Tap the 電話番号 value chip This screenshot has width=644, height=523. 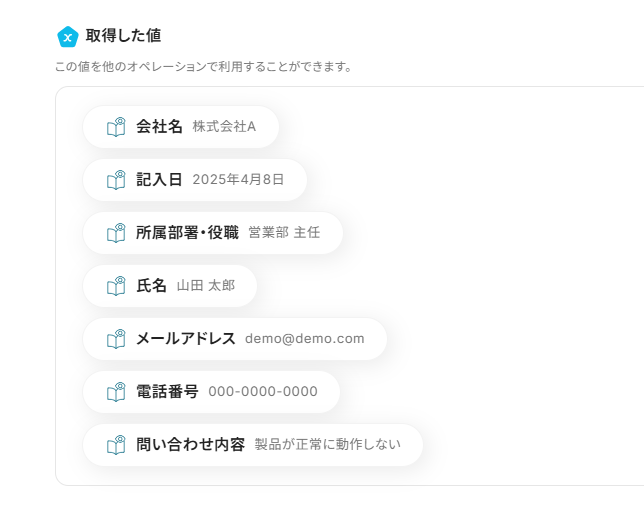(x=211, y=392)
